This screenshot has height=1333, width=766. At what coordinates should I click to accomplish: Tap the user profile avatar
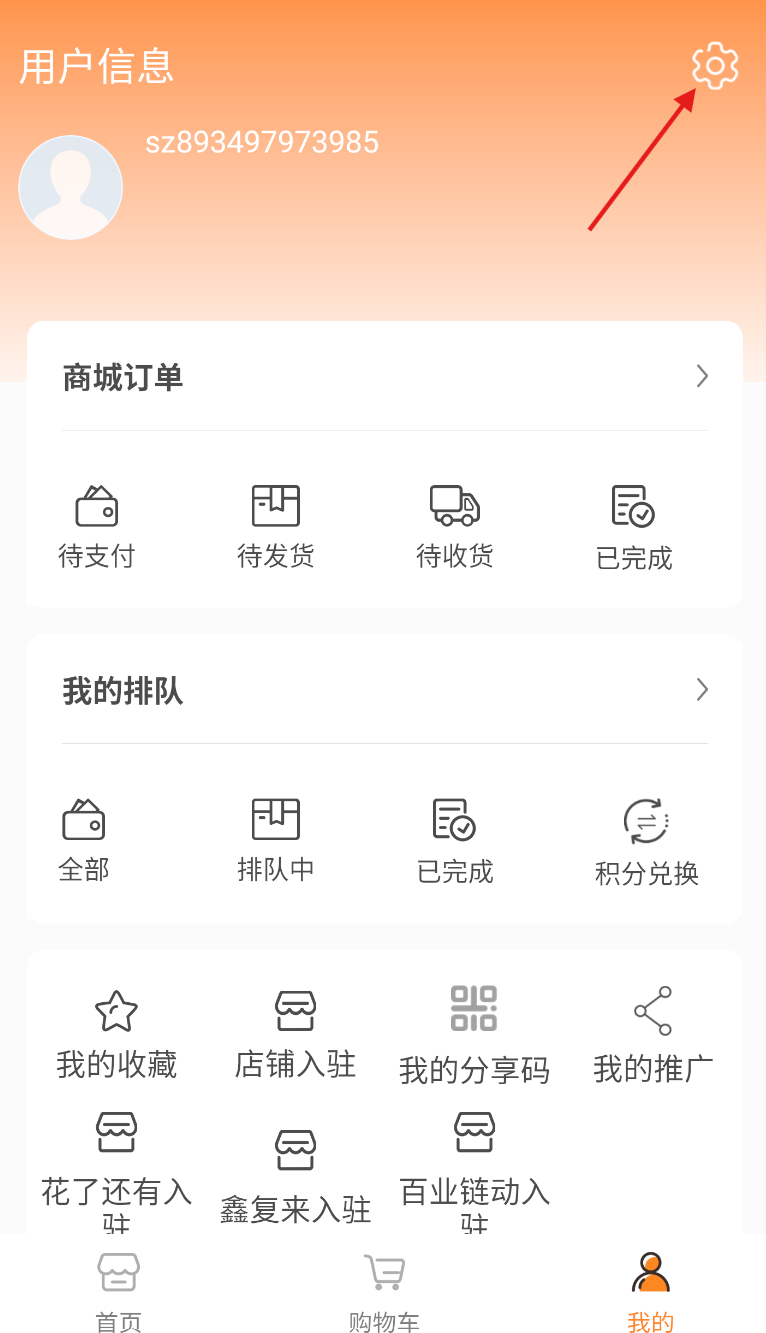tap(70, 187)
